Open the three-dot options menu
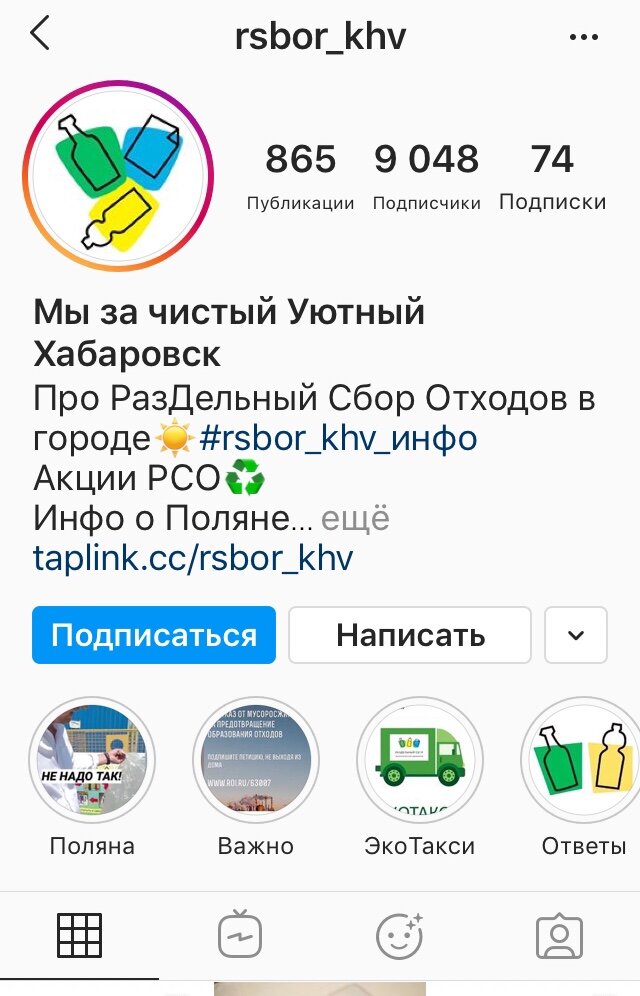Screen dimensions: 640x996 pos(582,37)
